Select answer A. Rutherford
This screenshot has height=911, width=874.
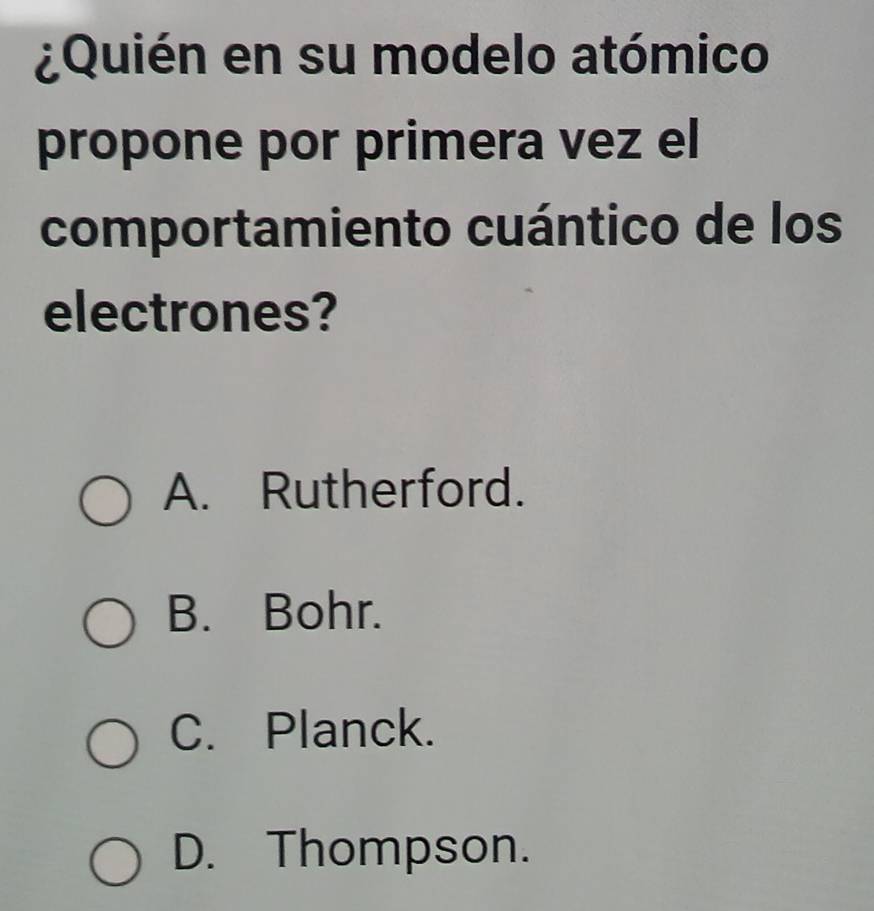click(109, 502)
